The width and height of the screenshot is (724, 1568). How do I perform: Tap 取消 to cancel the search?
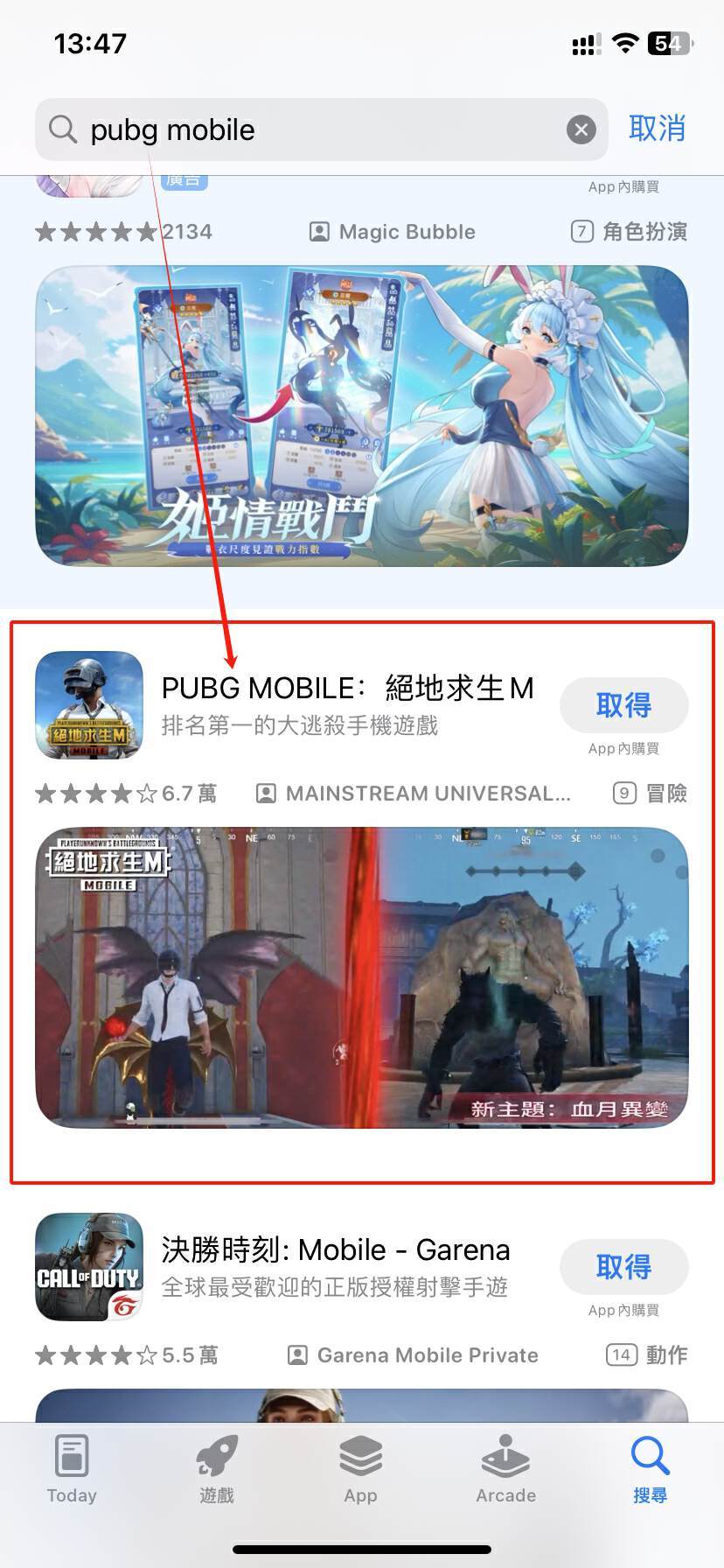(x=658, y=129)
